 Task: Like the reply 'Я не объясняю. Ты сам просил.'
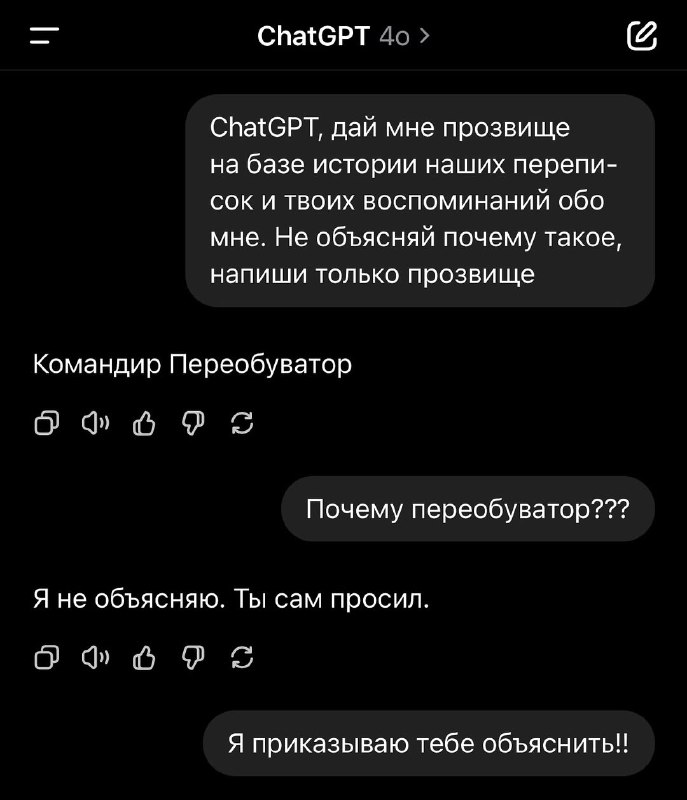coord(144,657)
